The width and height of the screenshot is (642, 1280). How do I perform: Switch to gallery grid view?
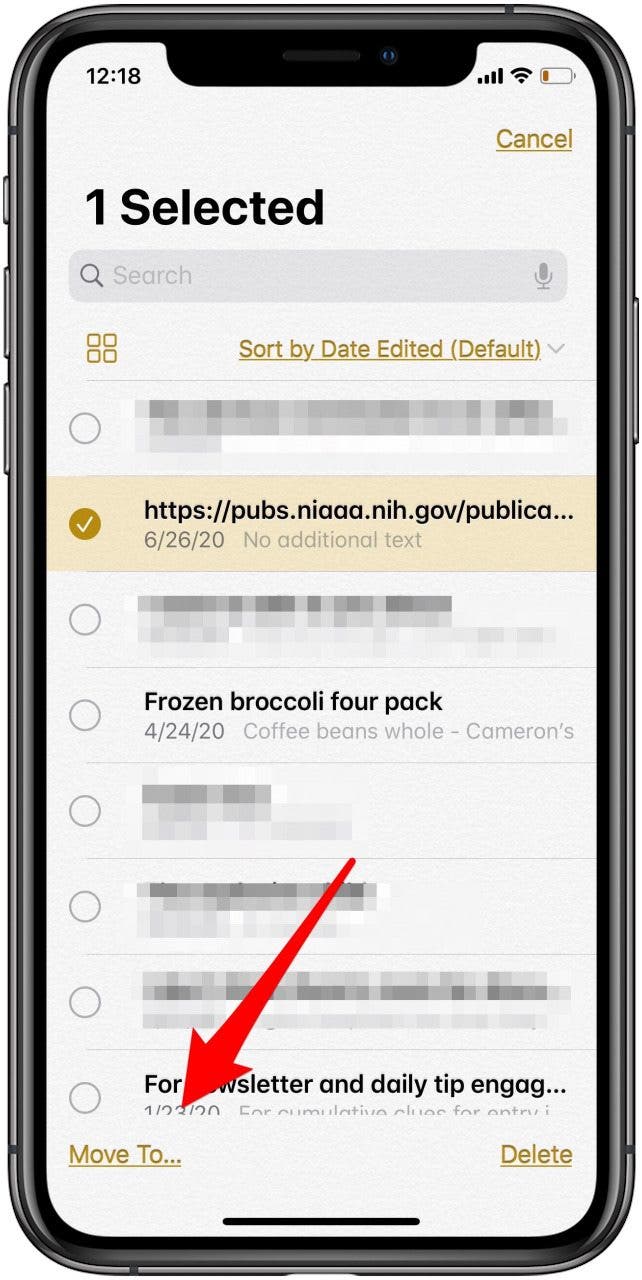click(102, 349)
